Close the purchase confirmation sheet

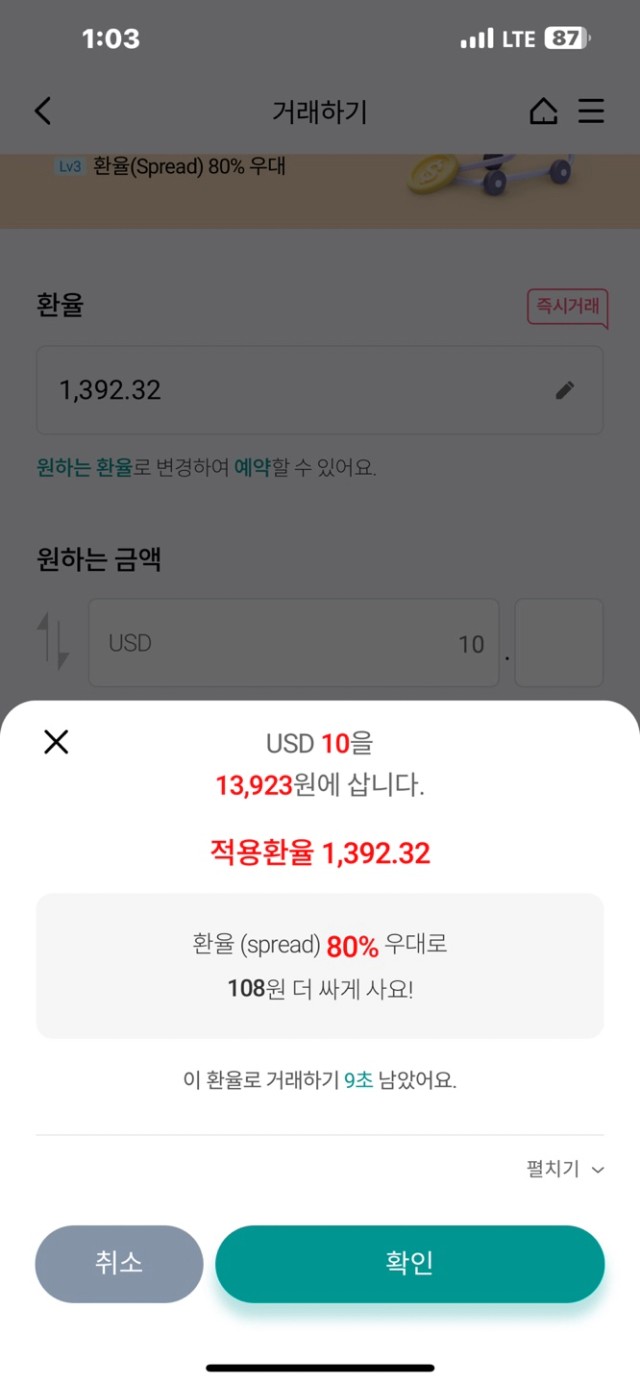click(56, 742)
